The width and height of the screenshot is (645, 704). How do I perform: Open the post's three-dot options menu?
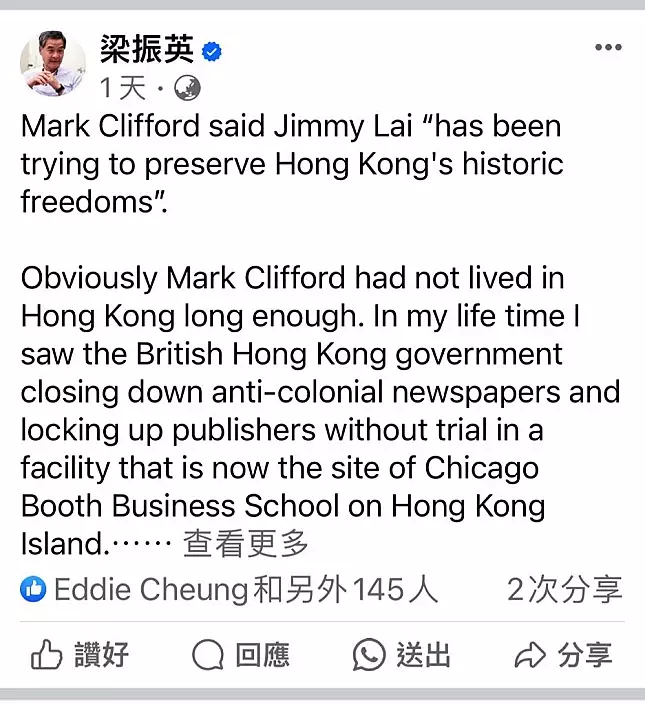tap(607, 48)
